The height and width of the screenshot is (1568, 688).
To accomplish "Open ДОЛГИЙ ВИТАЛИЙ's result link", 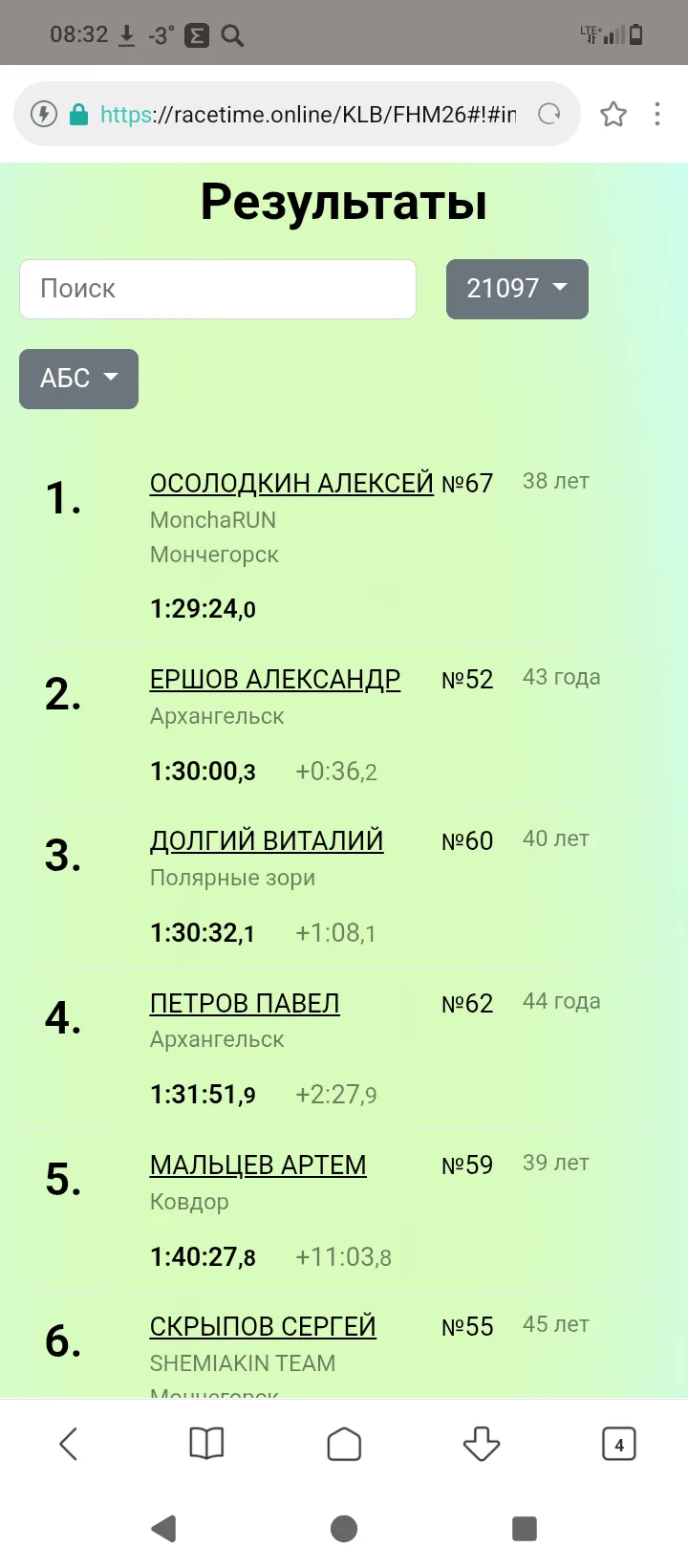I will pos(267,841).
